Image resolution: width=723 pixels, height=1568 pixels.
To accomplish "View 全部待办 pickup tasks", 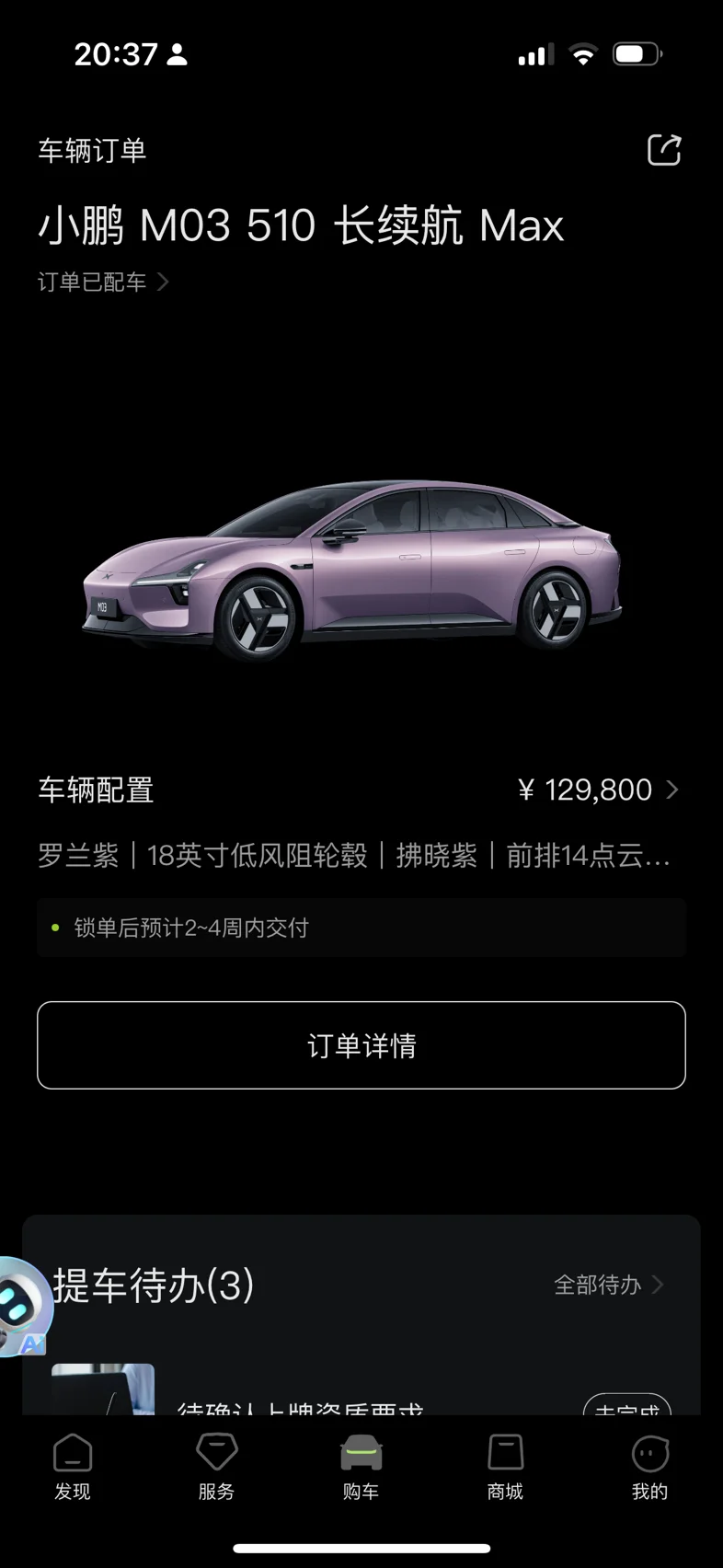I will coord(608,1285).
